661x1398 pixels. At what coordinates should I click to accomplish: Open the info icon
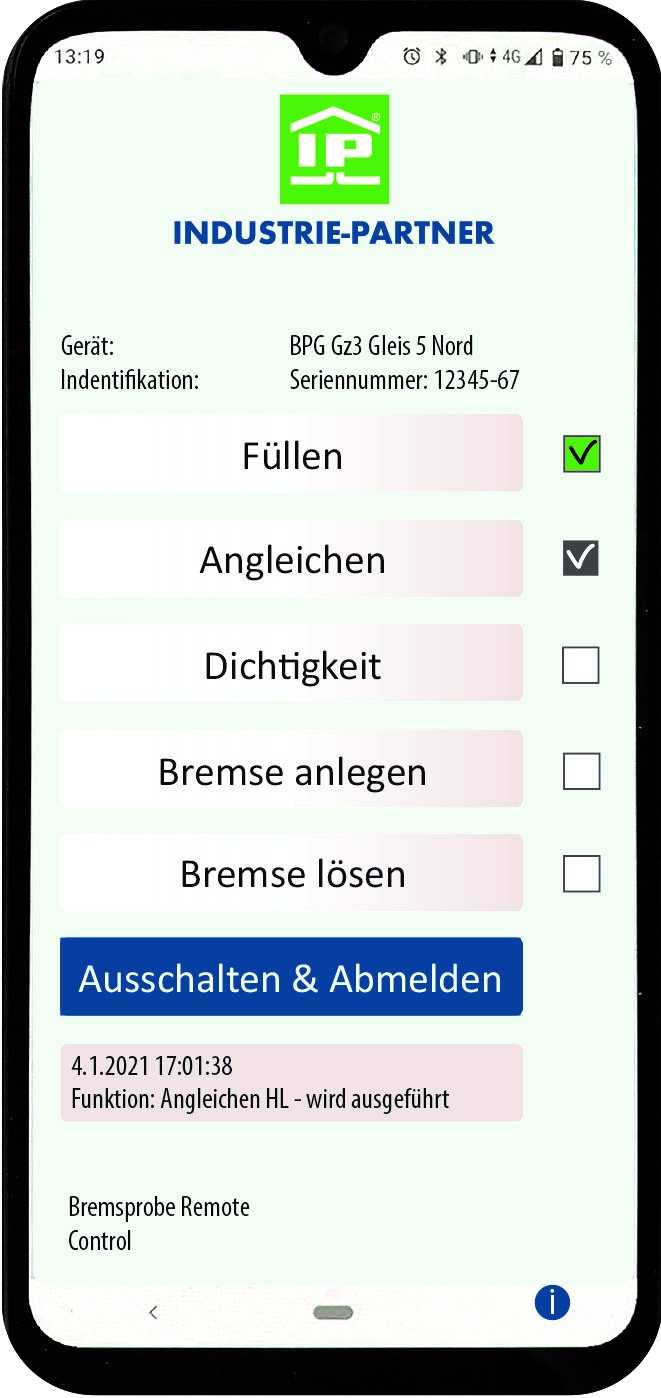click(x=552, y=1301)
